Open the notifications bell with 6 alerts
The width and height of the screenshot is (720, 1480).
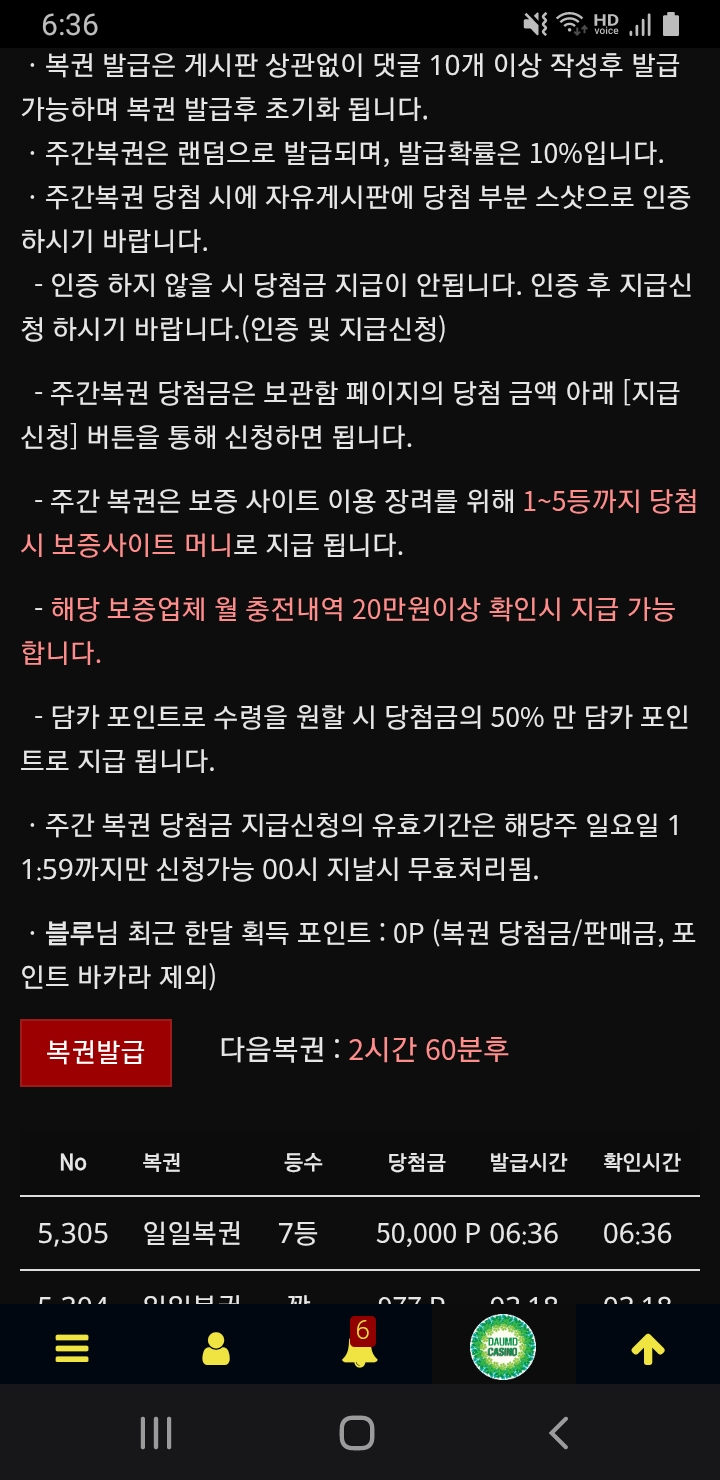coord(360,1345)
